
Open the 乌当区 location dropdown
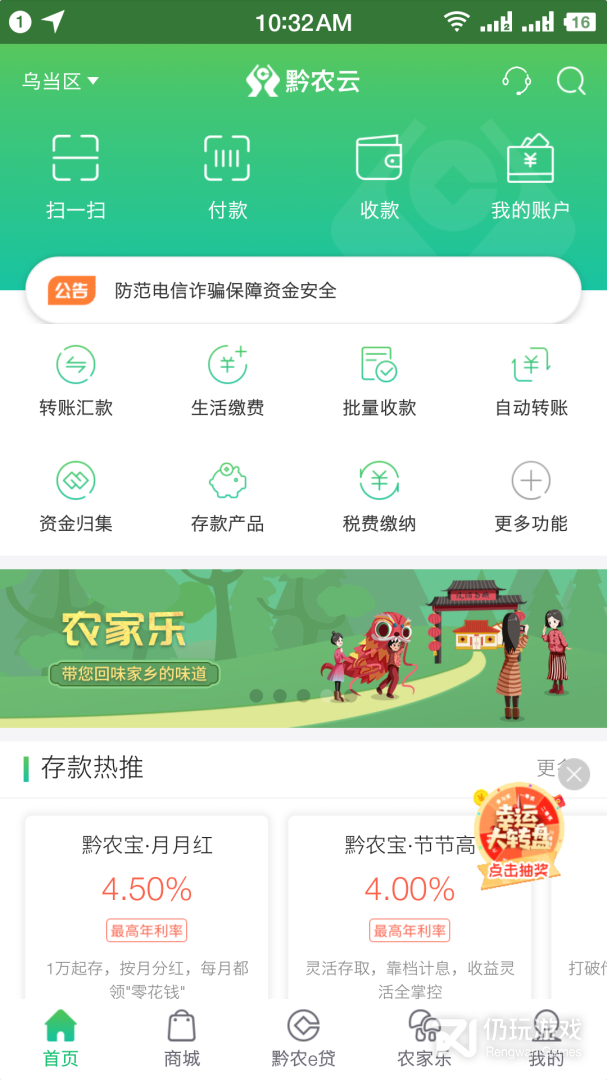(x=60, y=81)
